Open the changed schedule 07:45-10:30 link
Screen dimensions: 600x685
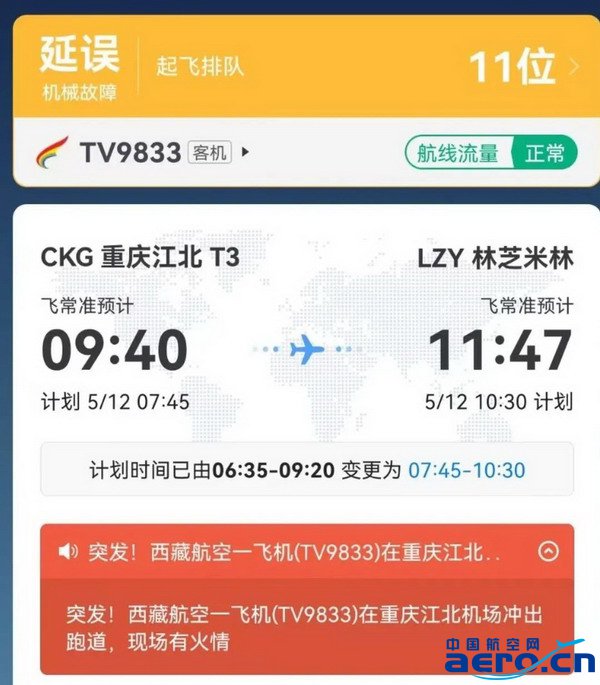coord(466,470)
